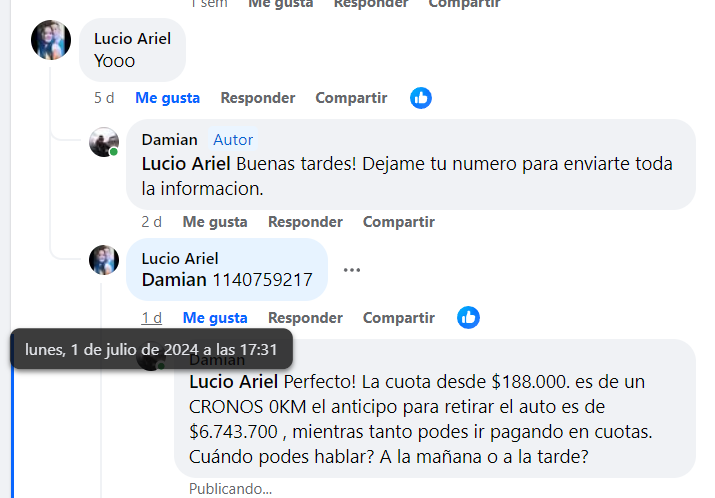Open the 5 d timestamp on Yooo comment
The width and height of the screenshot is (715, 498).
click(x=104, y=98)
